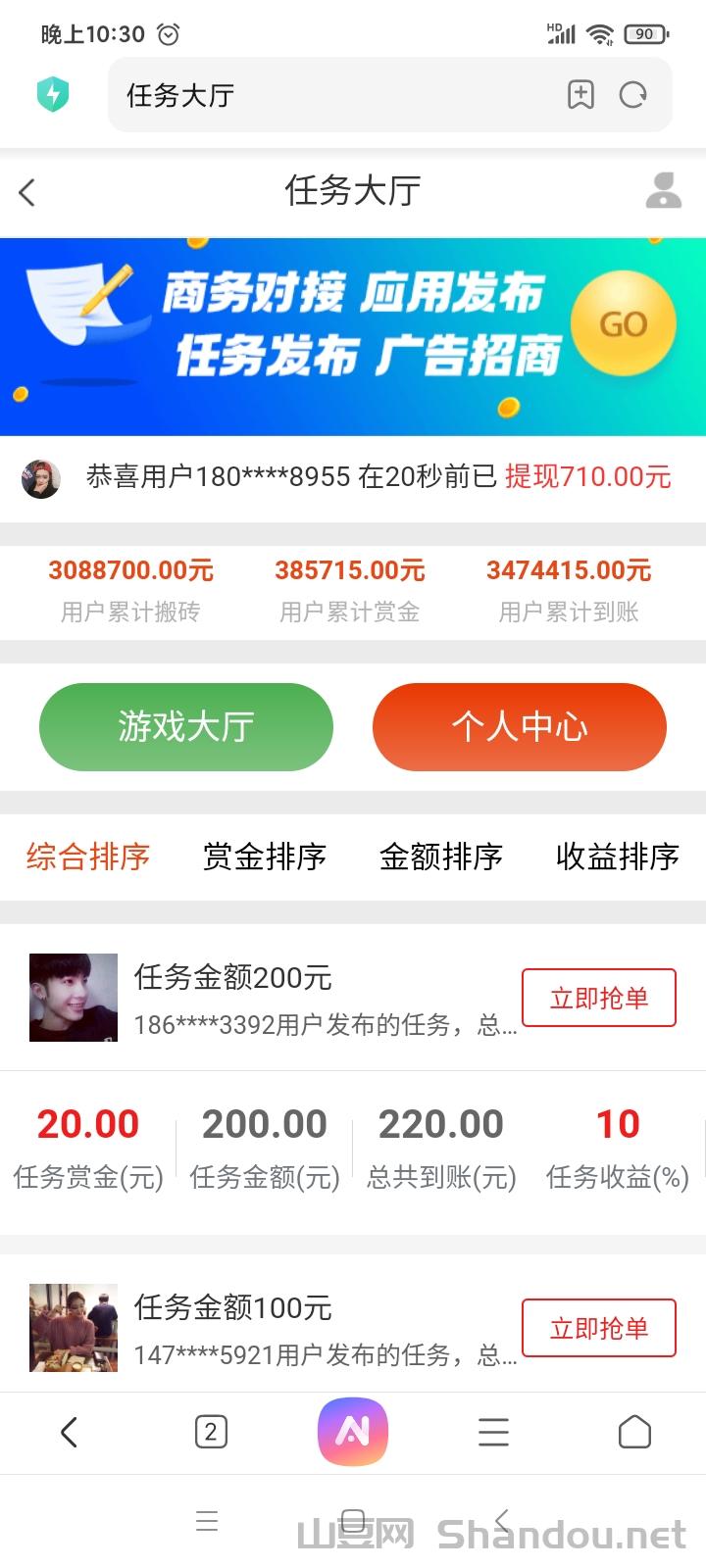Go to the browser home page
Screen dimensions: 706x1568
pyautogui.click(x=634, y=1433)
